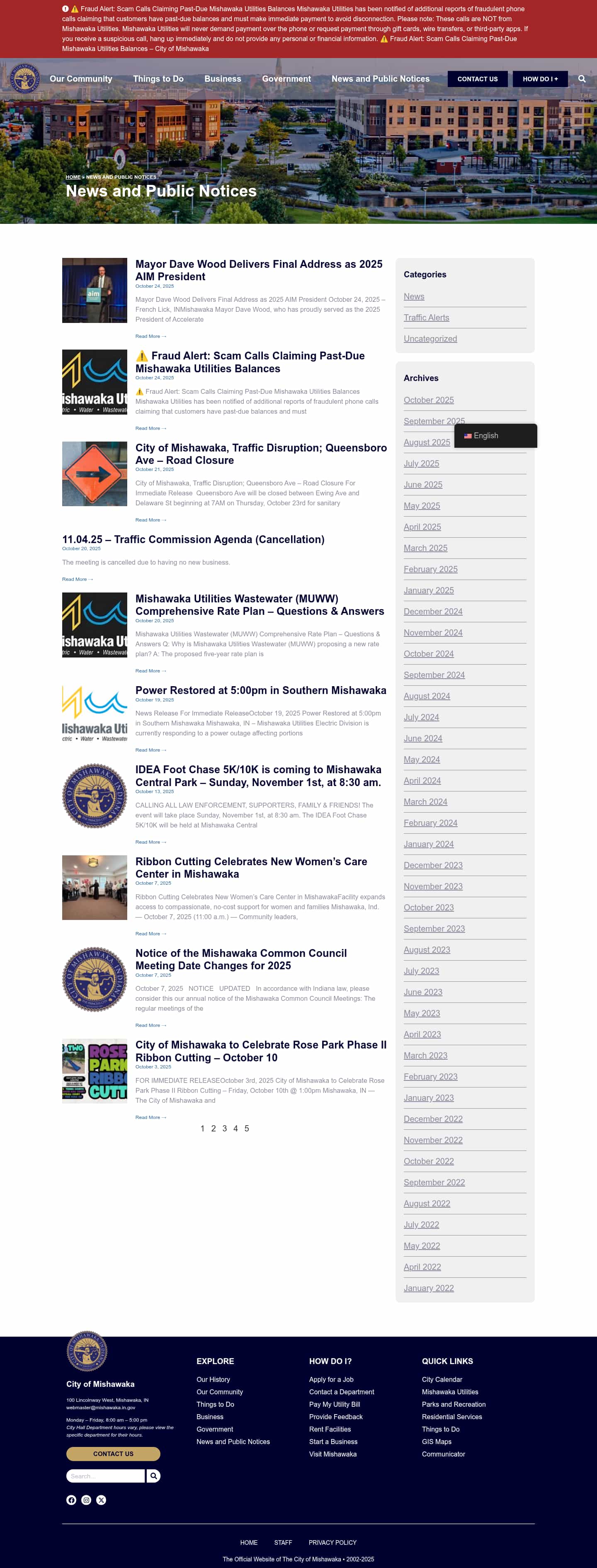597x1568 pixels.
Task: Click the X (Twitter) icon in footer
Action: tap(101, 1500)
